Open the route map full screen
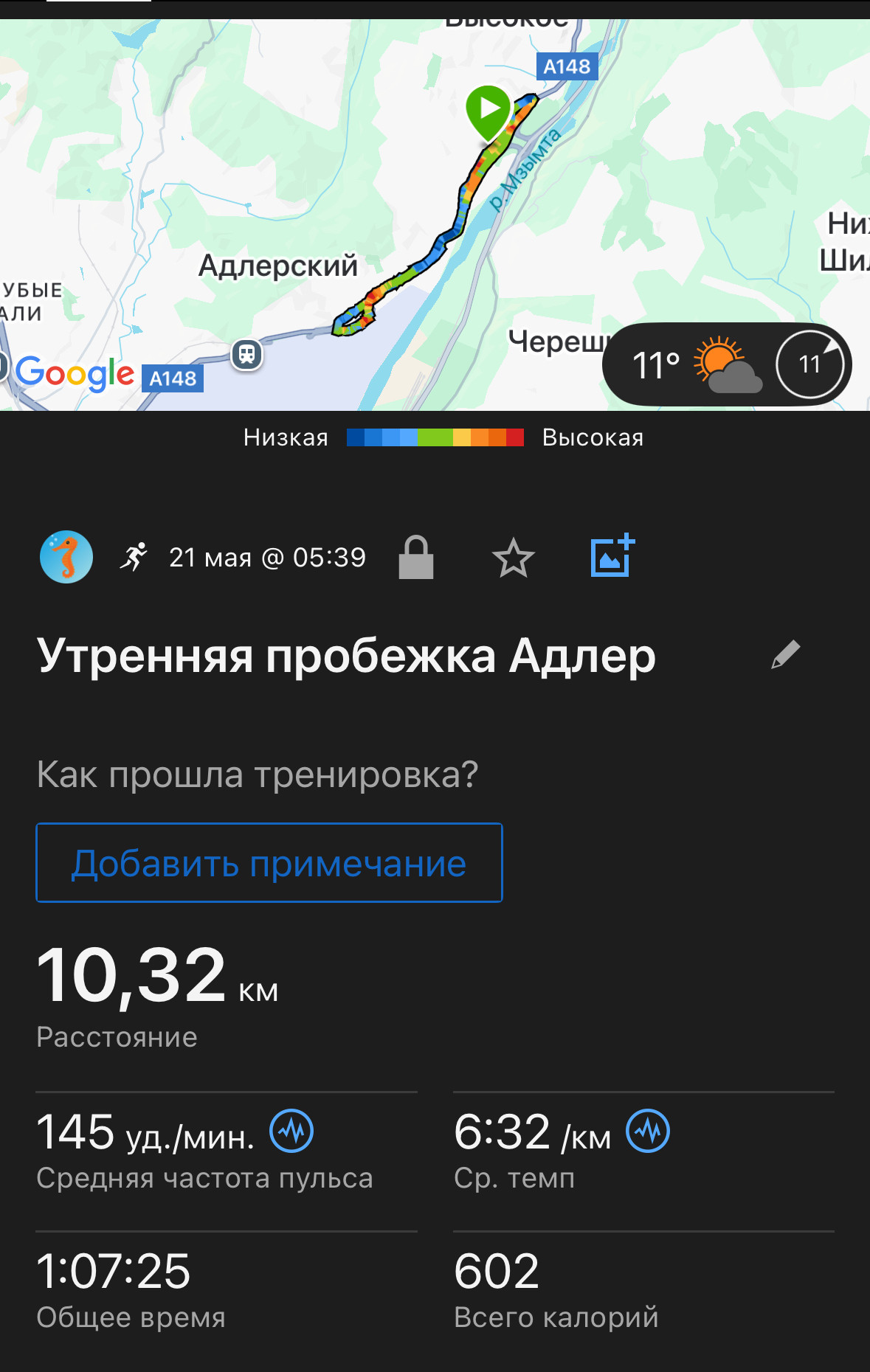Viewport: 870px width, 1372px height. 435,215
